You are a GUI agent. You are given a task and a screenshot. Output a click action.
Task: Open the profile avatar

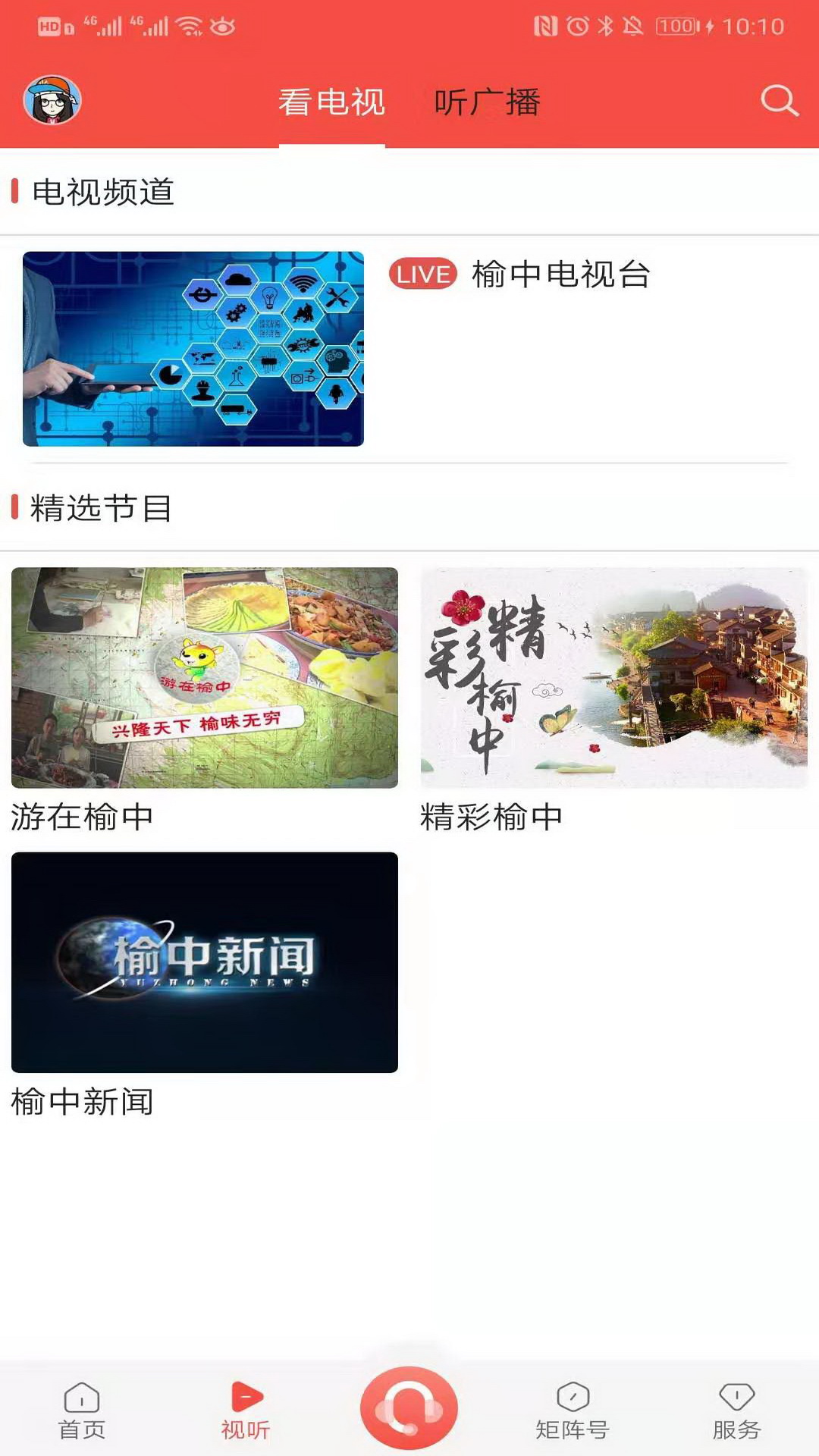pos(52,100)
